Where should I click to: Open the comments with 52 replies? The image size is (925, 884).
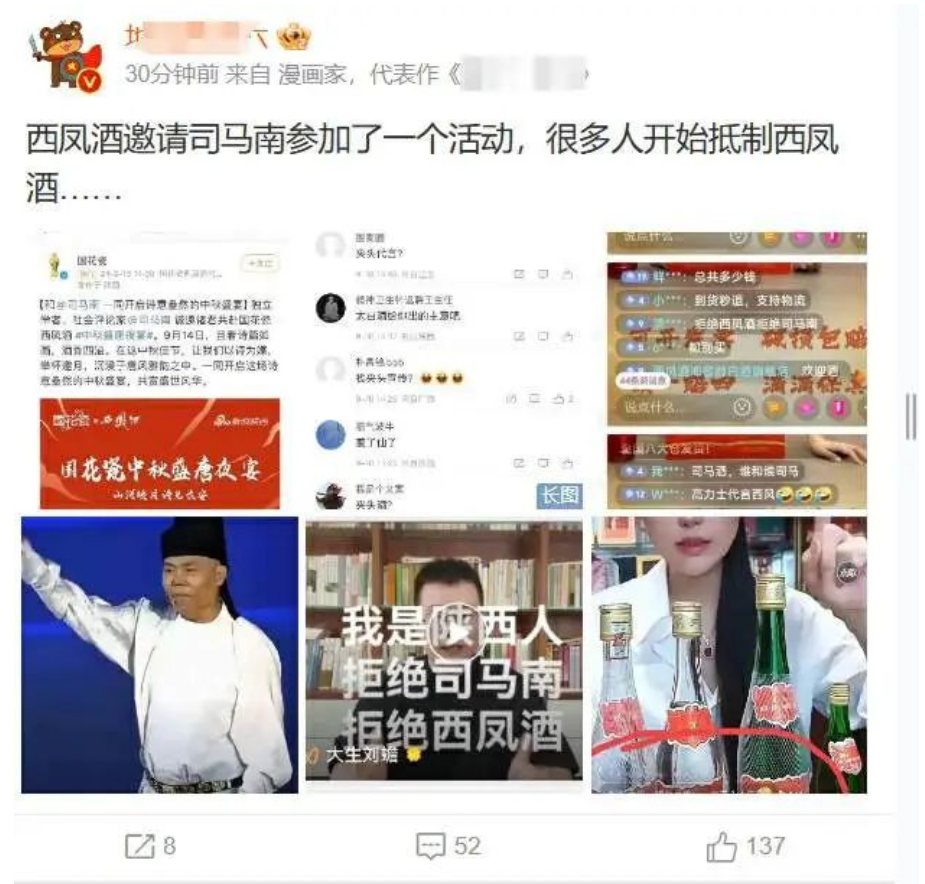449,846
